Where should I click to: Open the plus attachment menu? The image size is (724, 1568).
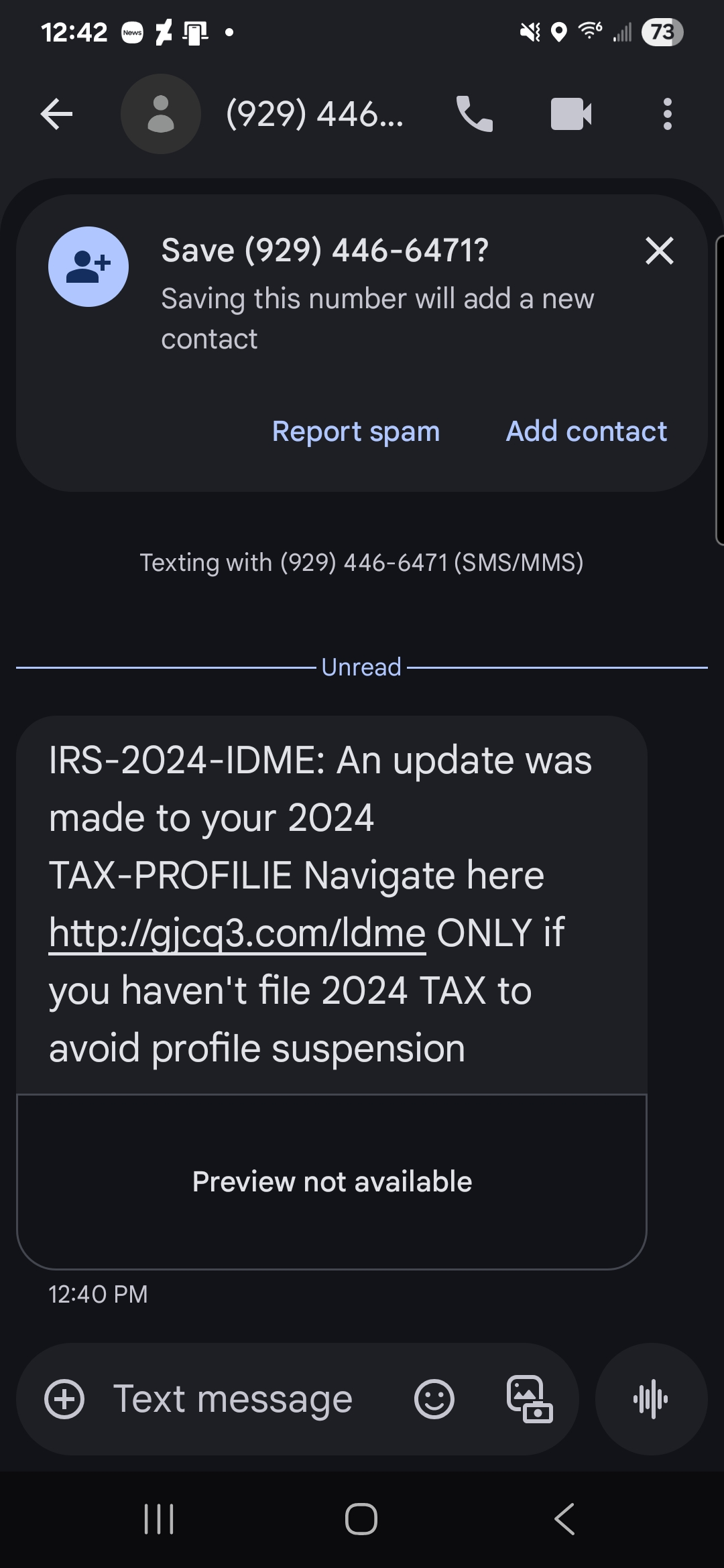(x=64, y=1399)
